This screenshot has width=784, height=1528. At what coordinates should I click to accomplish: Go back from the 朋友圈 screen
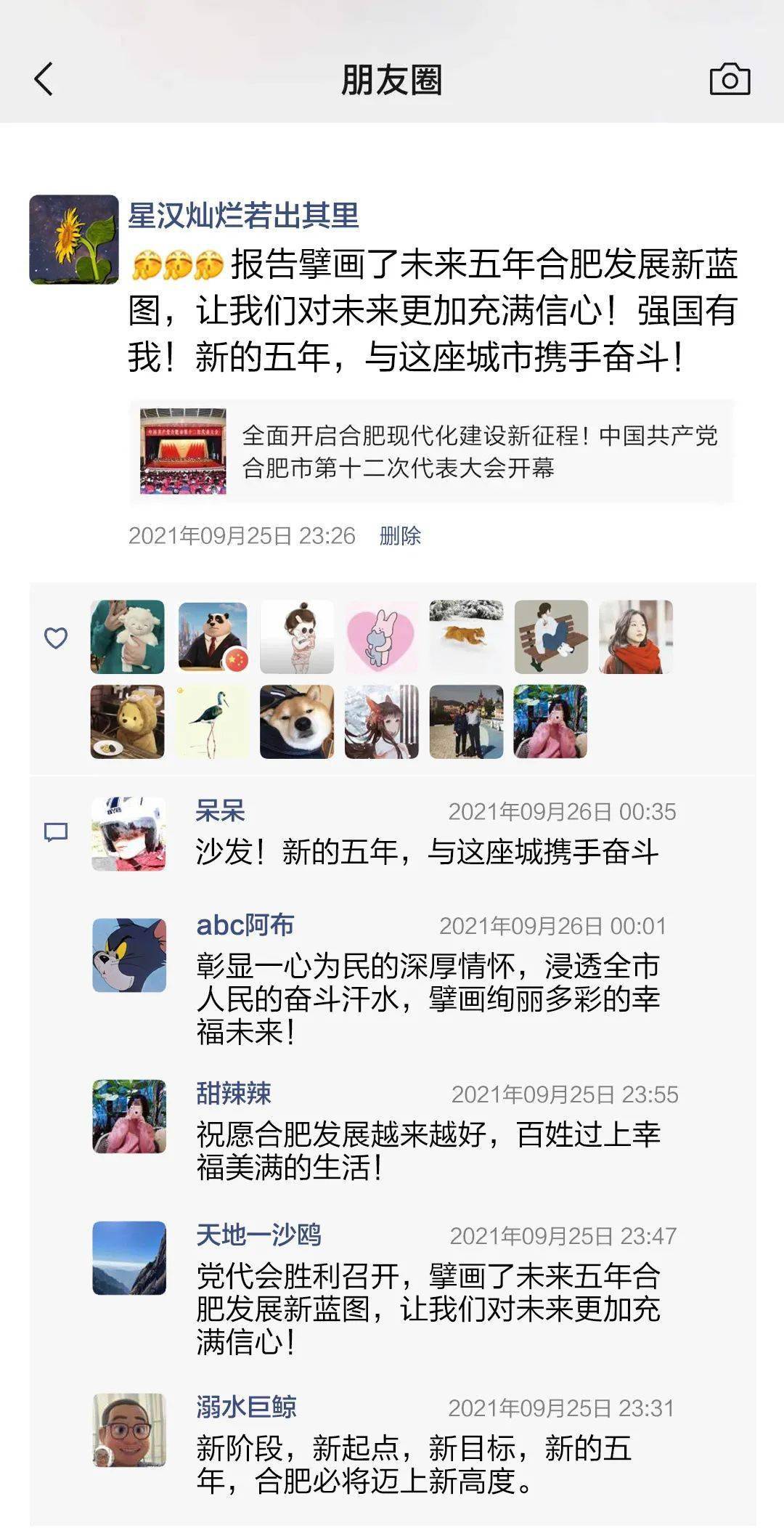(x=44, y=79)
